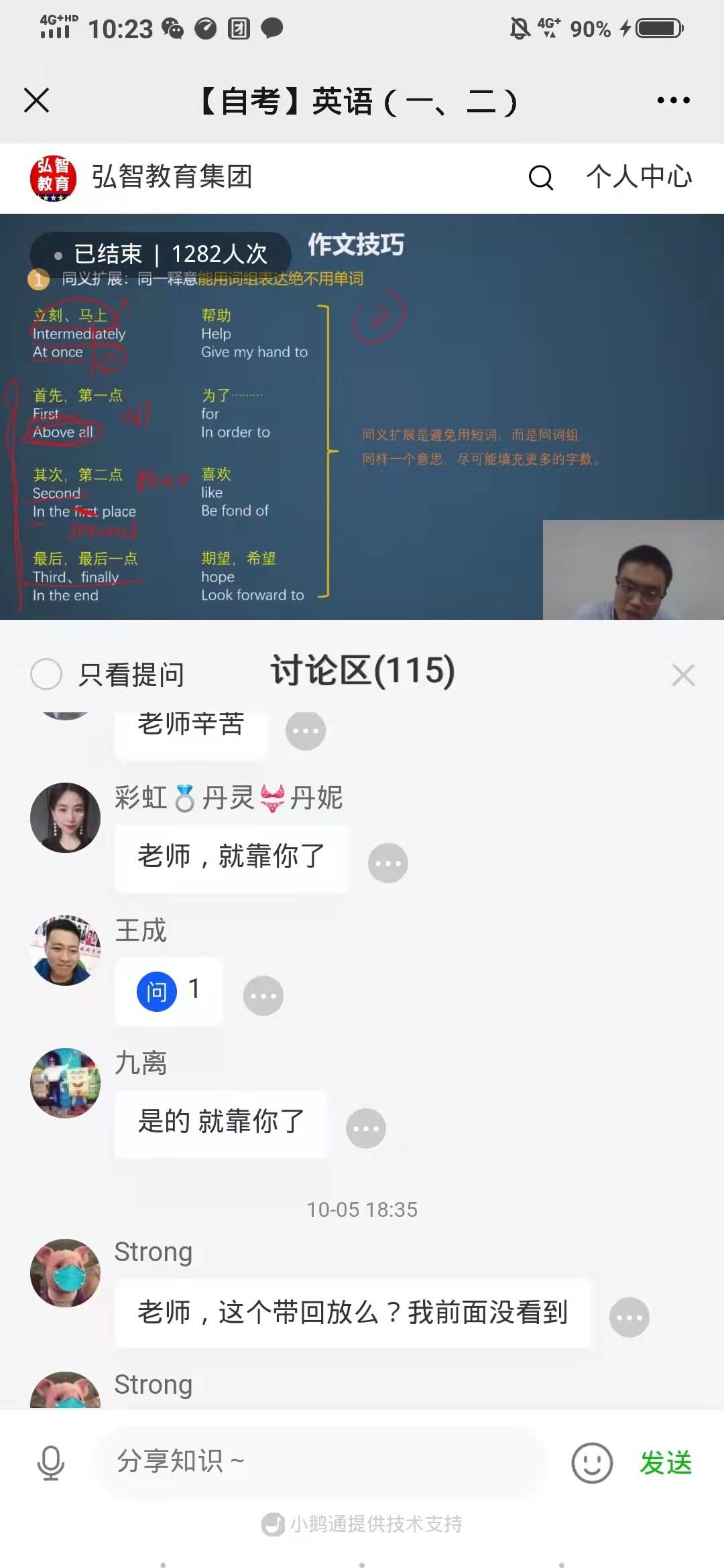
Task: Close the course page with the X
Action: pyautogui.click(x=37, y=101)
